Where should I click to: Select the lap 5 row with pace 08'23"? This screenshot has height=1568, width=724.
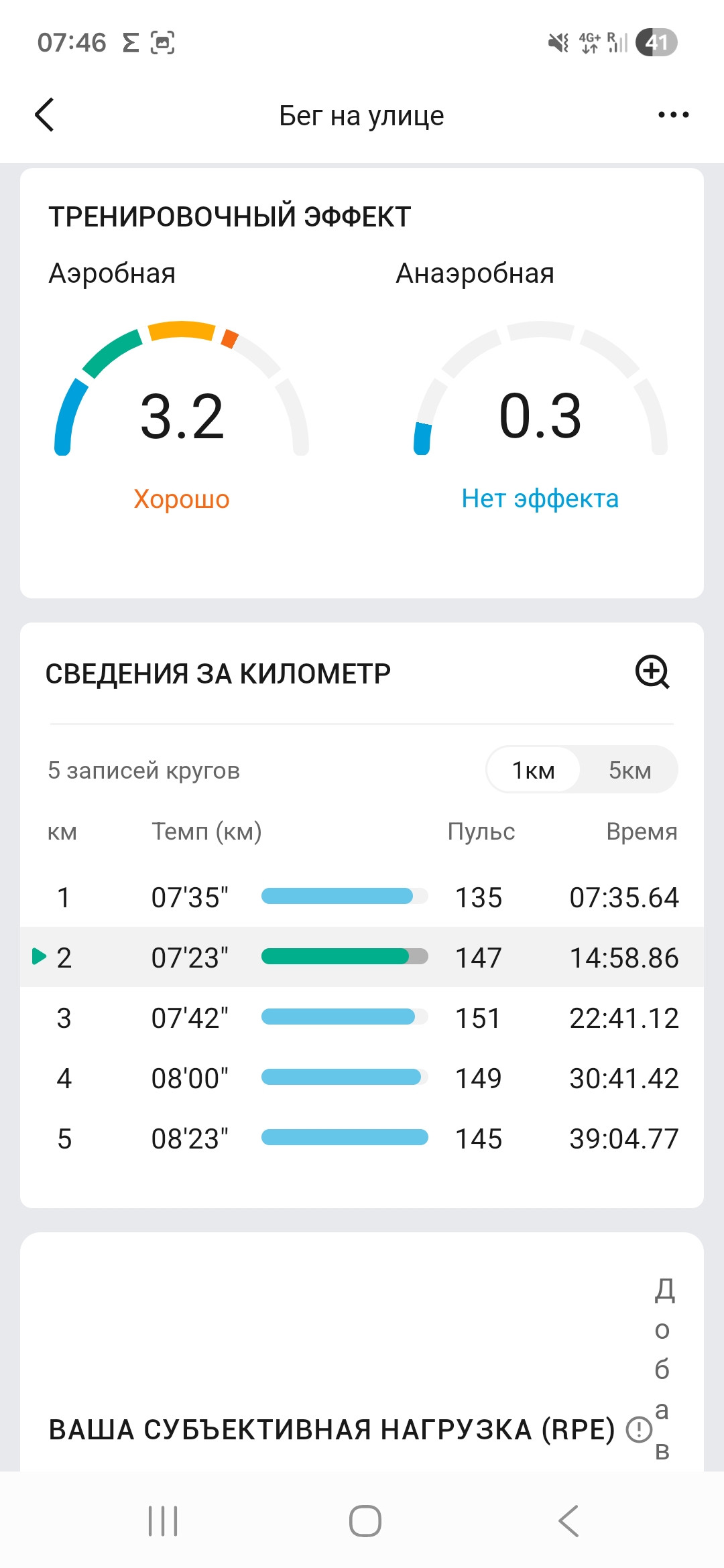(x=362, y=1138)
